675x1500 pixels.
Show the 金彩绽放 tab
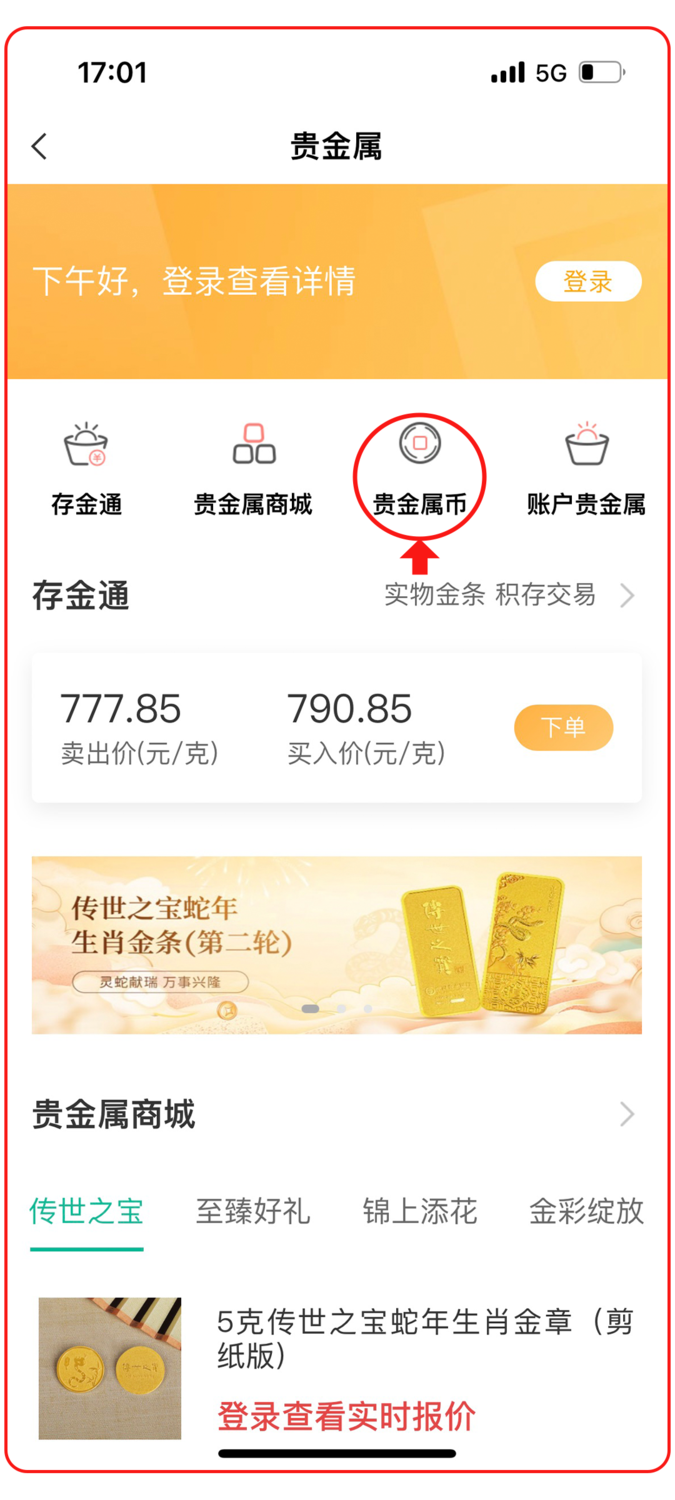586,1212
